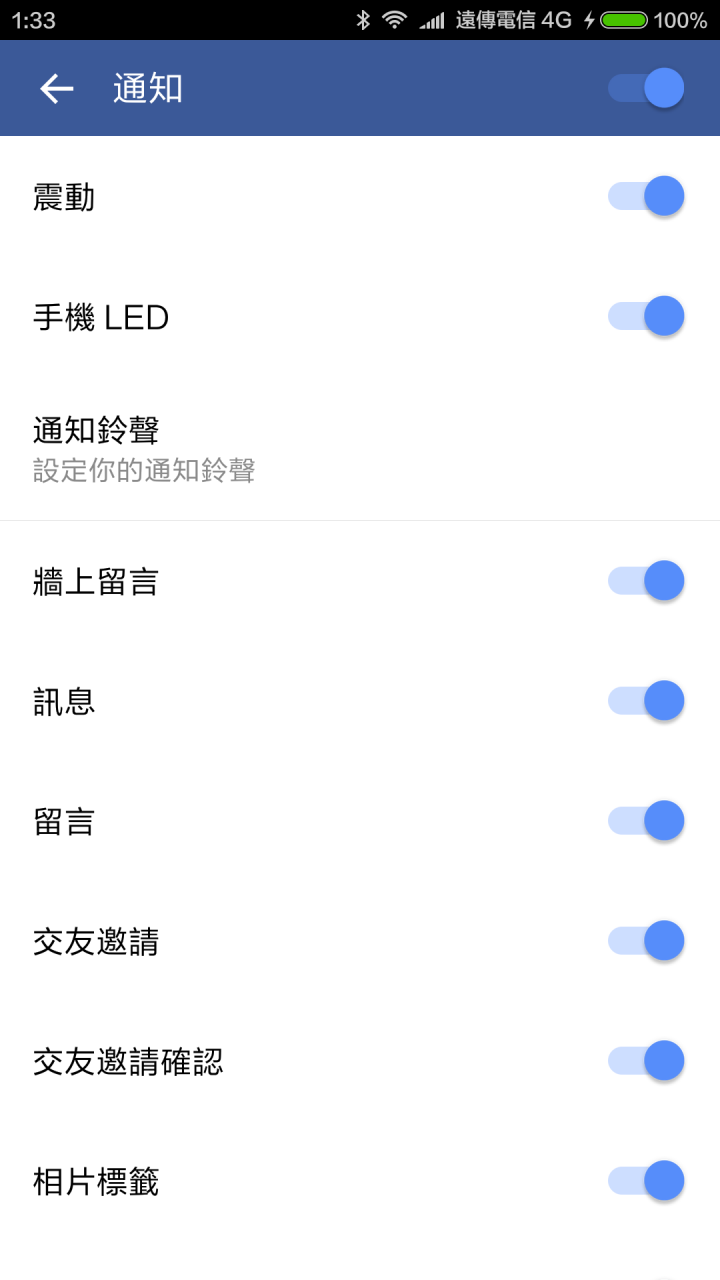The height and width of the screenshot is (1280, 720).
Task: Switch off 手機 LED notifications
Action: [646, 316]
